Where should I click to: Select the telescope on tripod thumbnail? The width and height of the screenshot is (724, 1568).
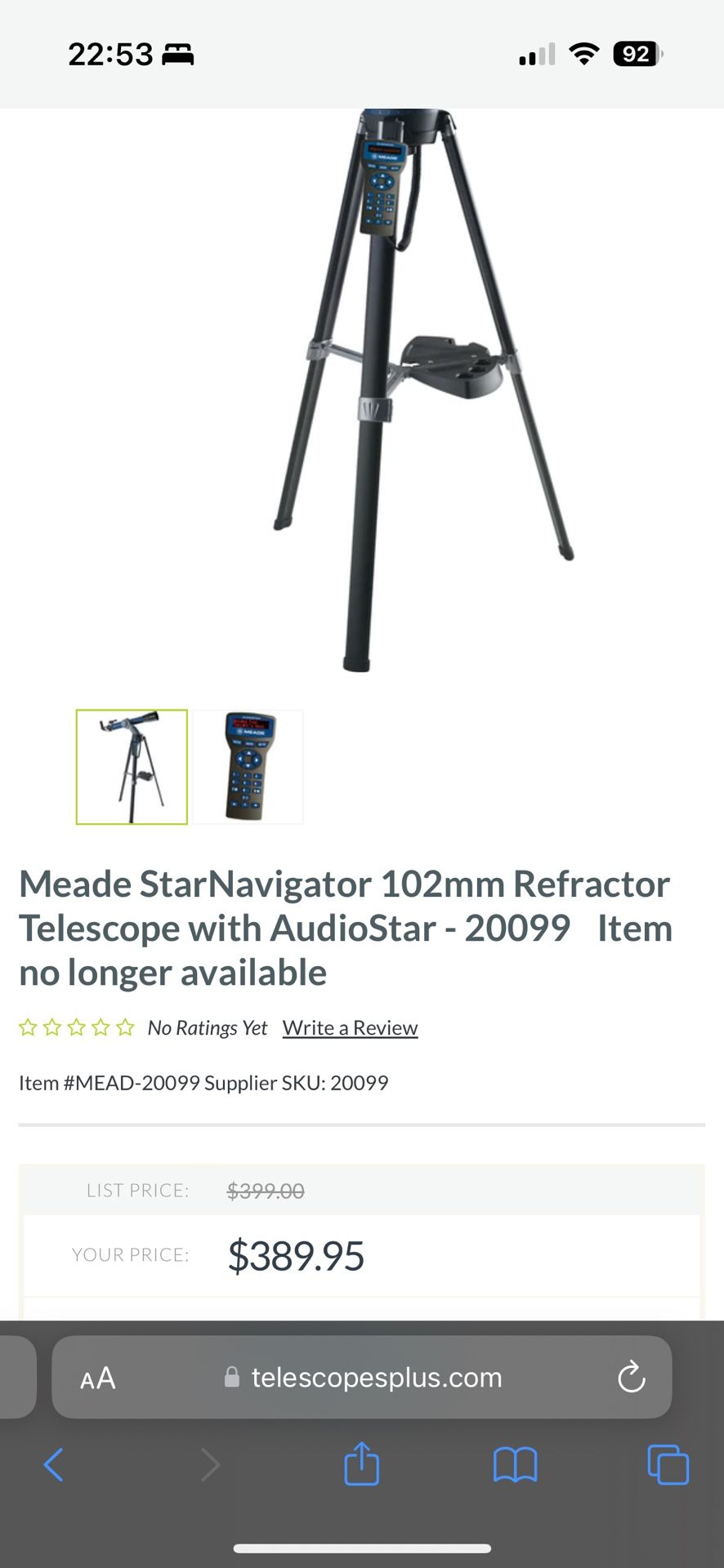pos(132,767)
